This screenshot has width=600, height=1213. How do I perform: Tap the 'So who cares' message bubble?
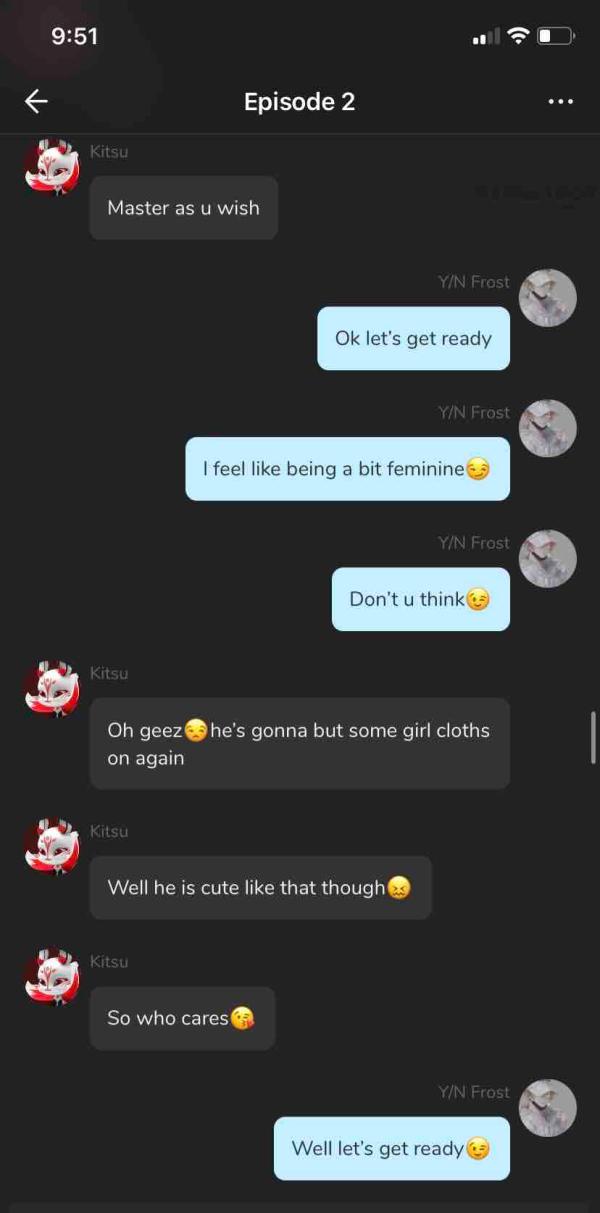pyautogui.click(x=182, y=1018)
